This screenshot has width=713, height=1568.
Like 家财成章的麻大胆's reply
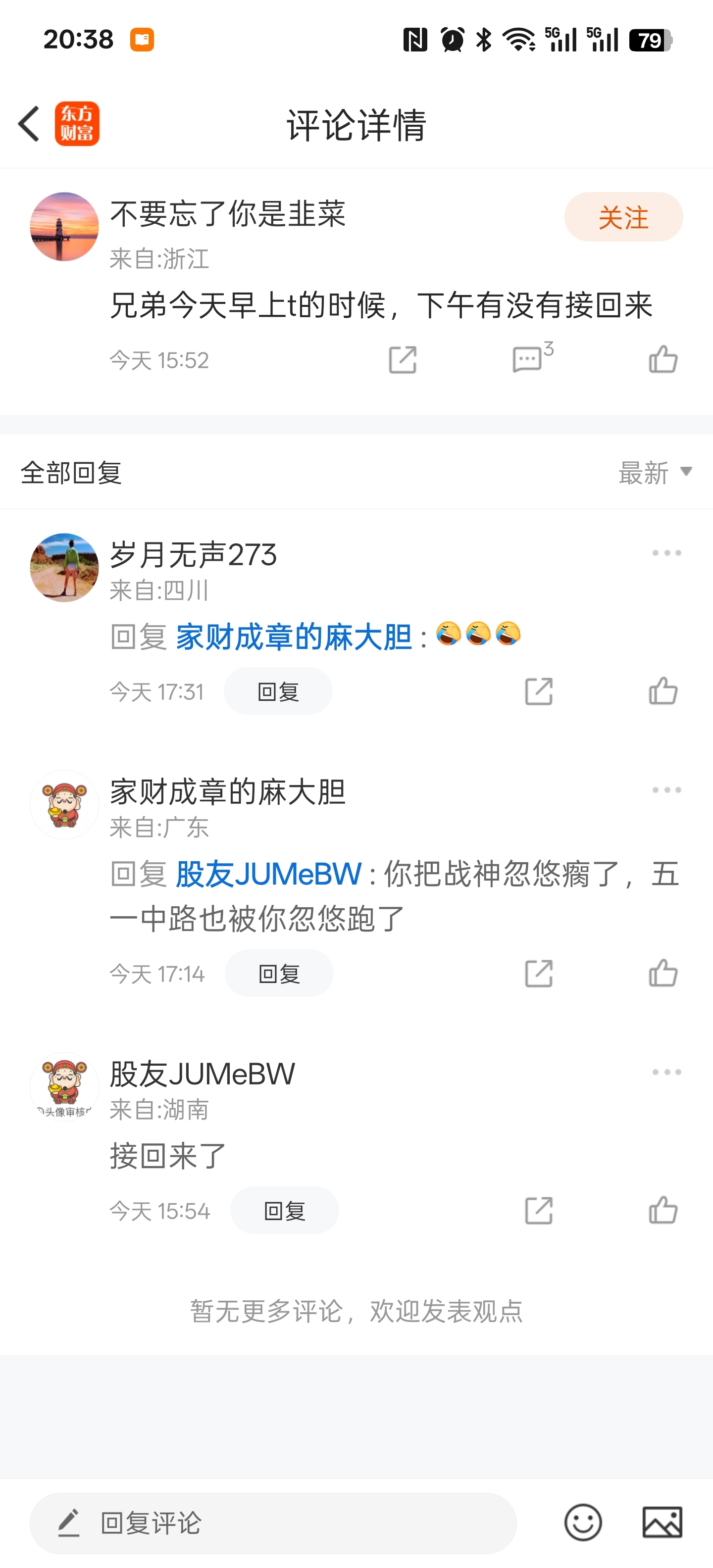663,973
